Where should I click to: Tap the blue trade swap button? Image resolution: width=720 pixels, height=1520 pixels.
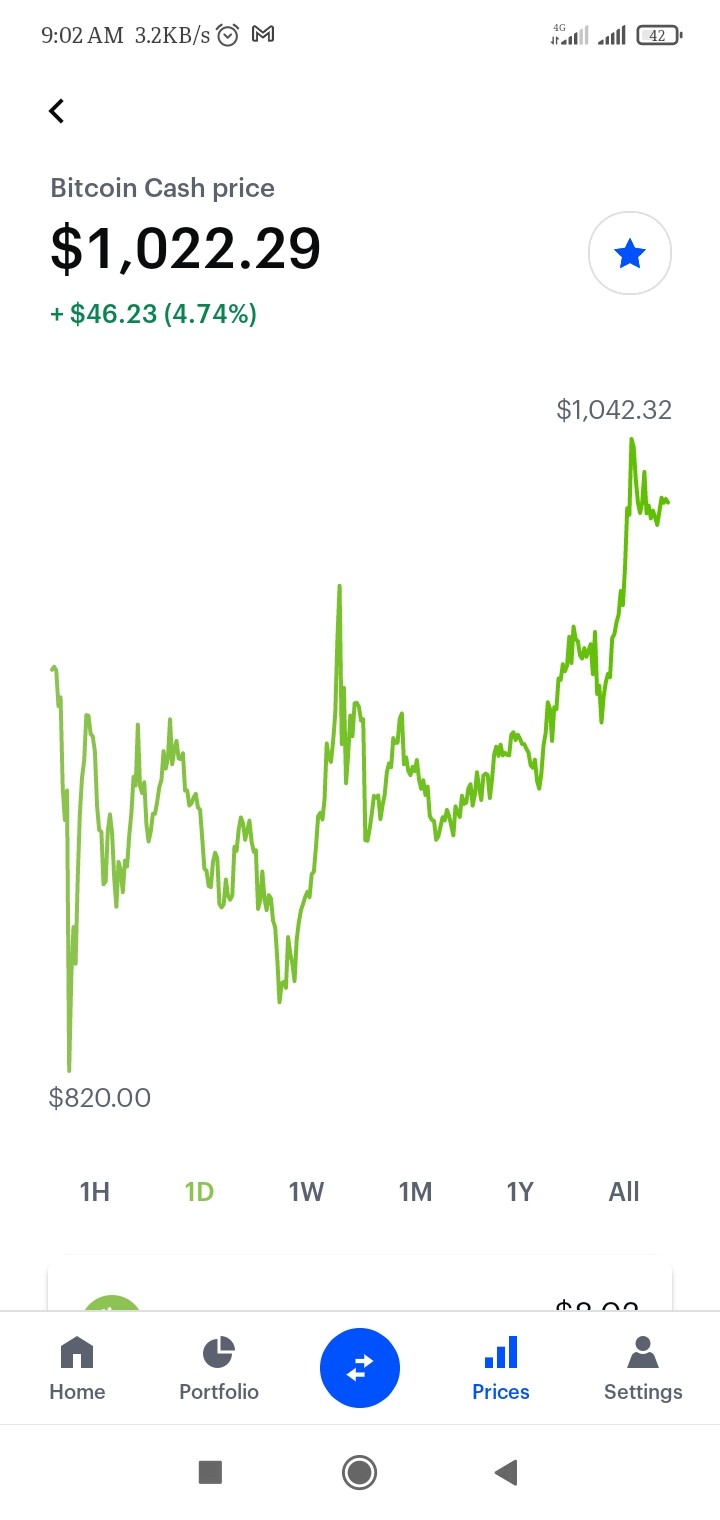[x=360, y=1368]
